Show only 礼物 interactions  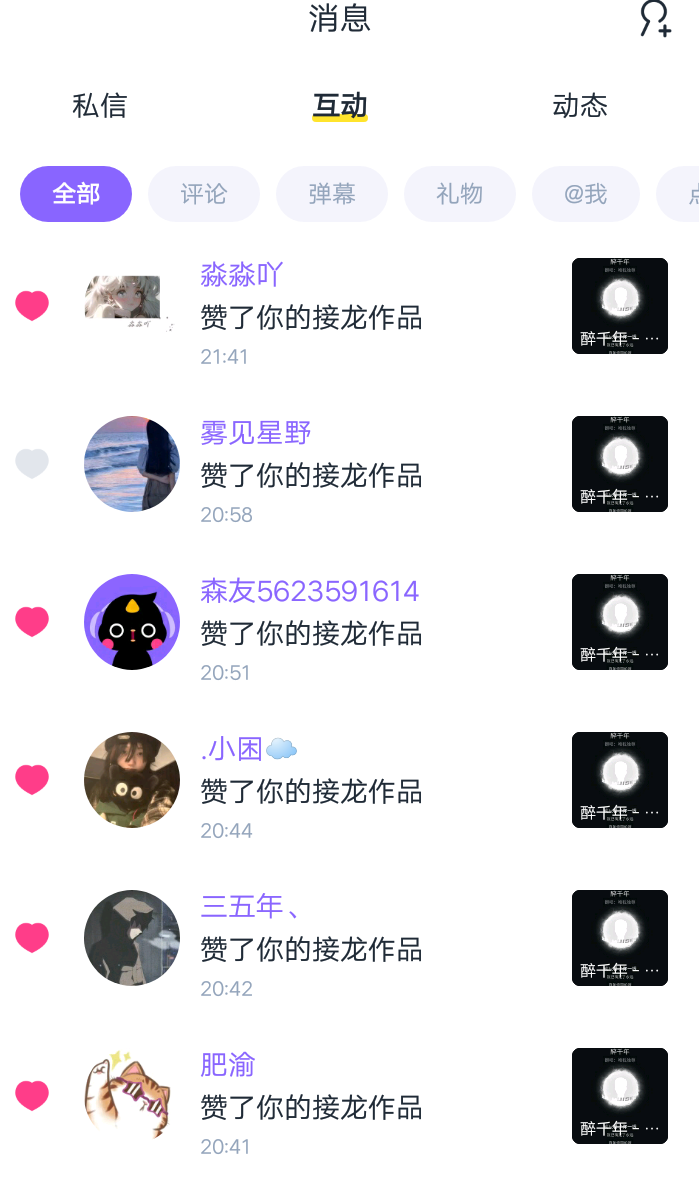(460, 194)
